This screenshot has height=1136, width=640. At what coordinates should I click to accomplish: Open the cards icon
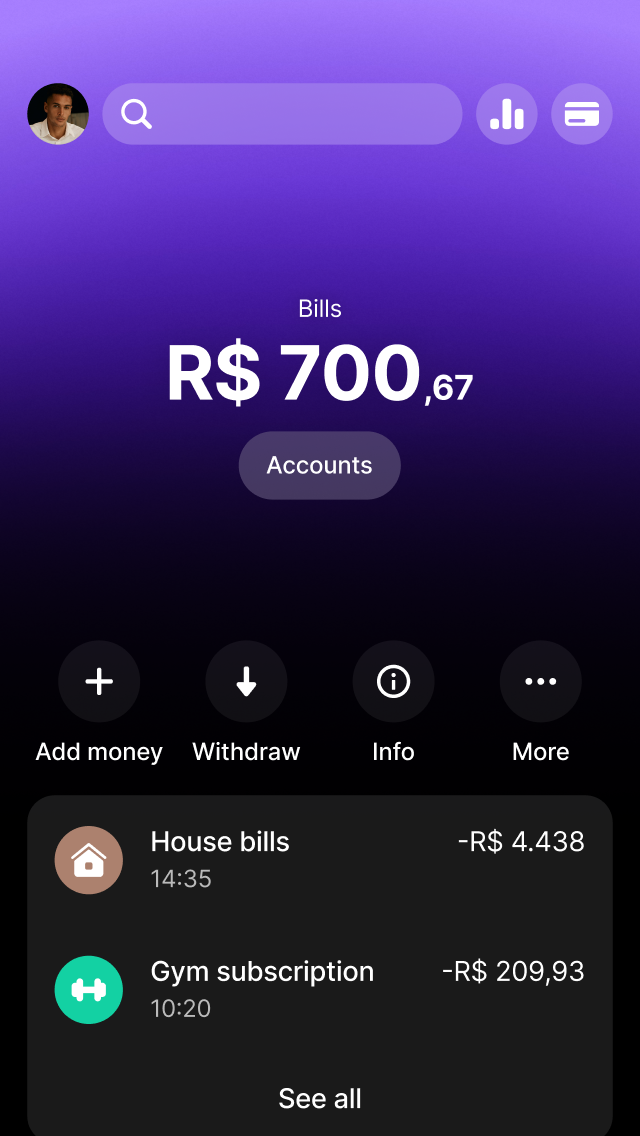(x=581, y=114)
